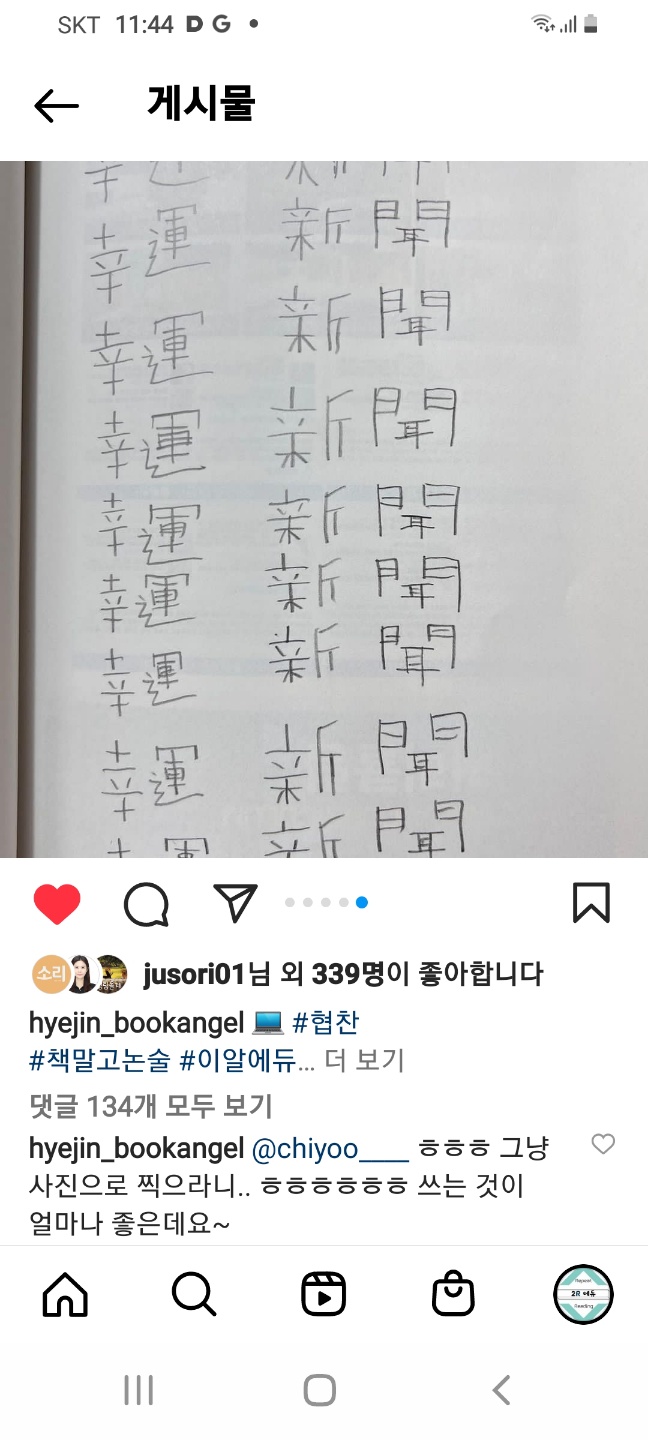This screenshot has width=648, height=1440.
Task: Share the post with the paper plane icon
Action: [x=235, y=902]
